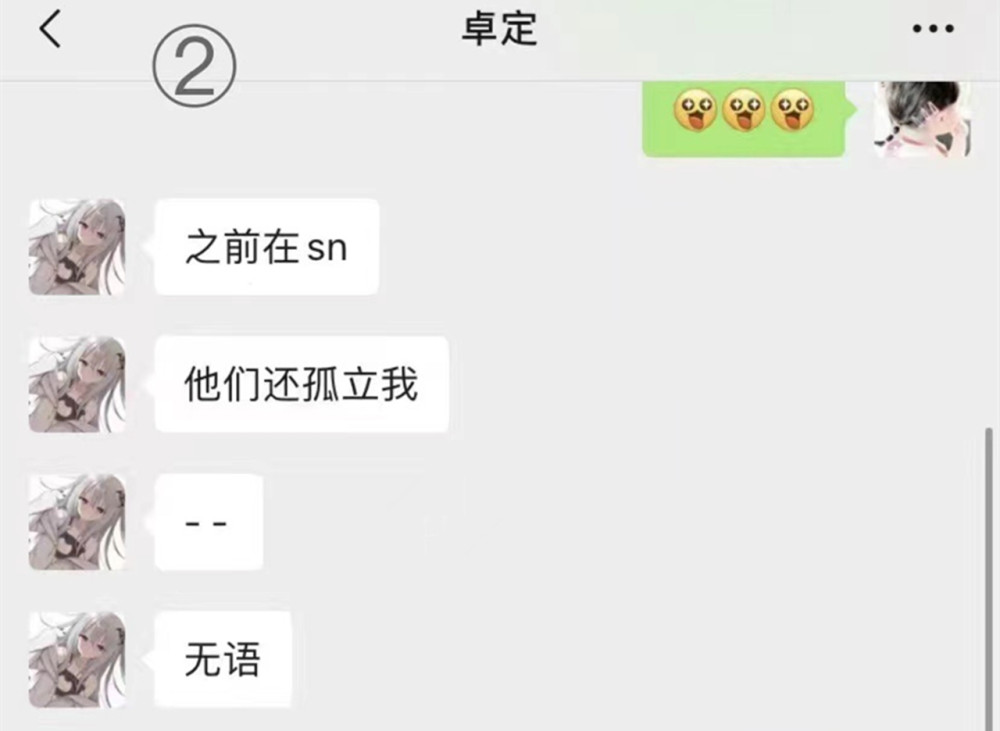Tap my own avatar beside emoji message
The image size is (1000, 731).
(922, 117)
